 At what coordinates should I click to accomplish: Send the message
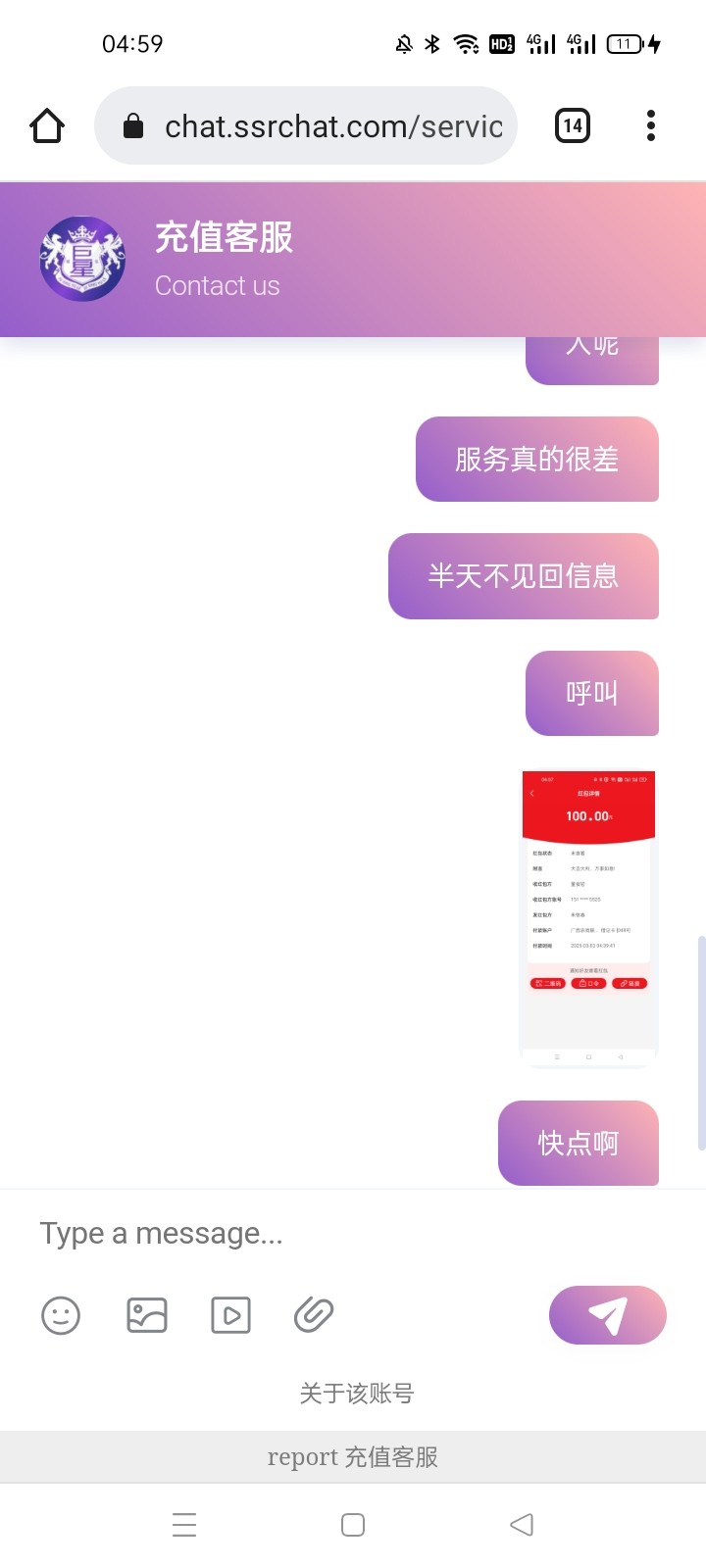click(x=607, y=1315)
